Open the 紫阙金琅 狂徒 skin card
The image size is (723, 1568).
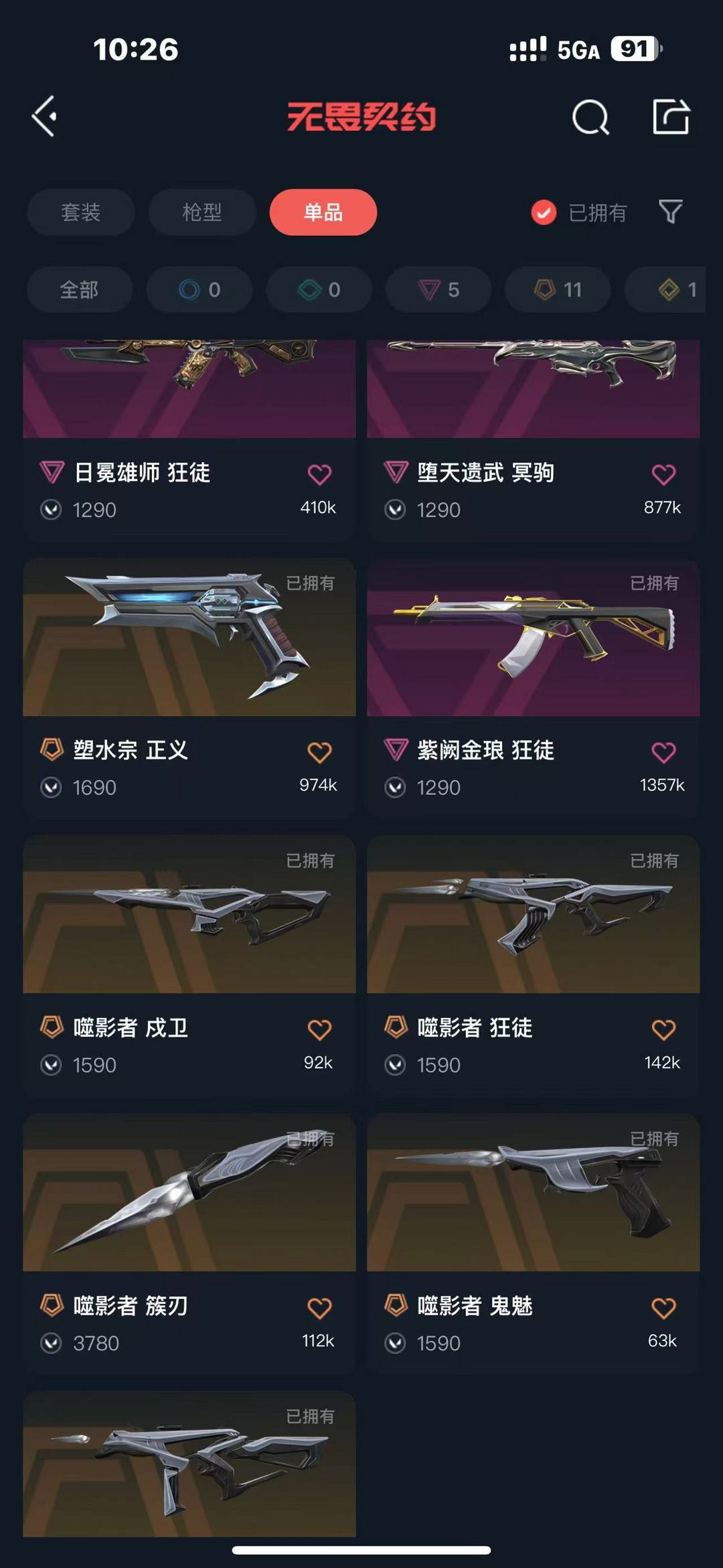coord(534,688)
